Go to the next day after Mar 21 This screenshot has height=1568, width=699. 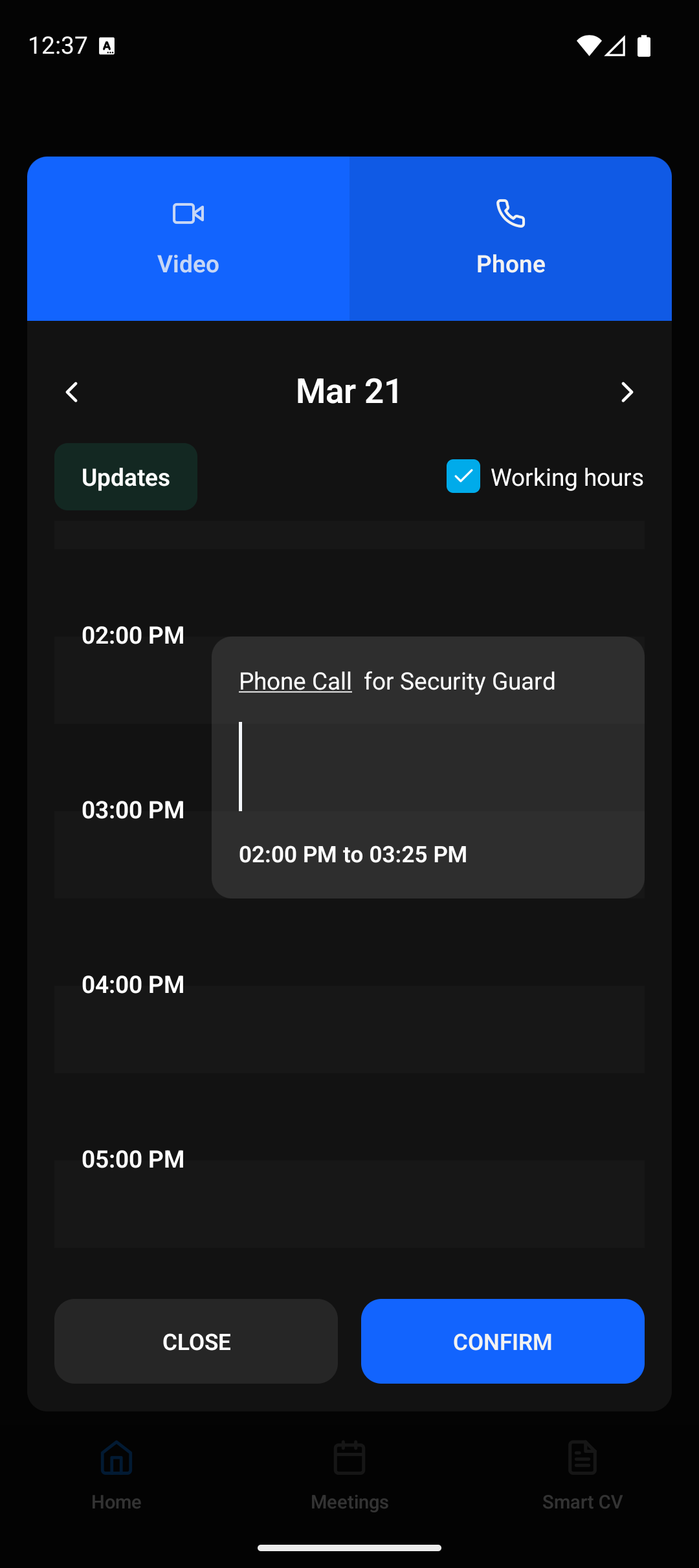click(627, 392)
